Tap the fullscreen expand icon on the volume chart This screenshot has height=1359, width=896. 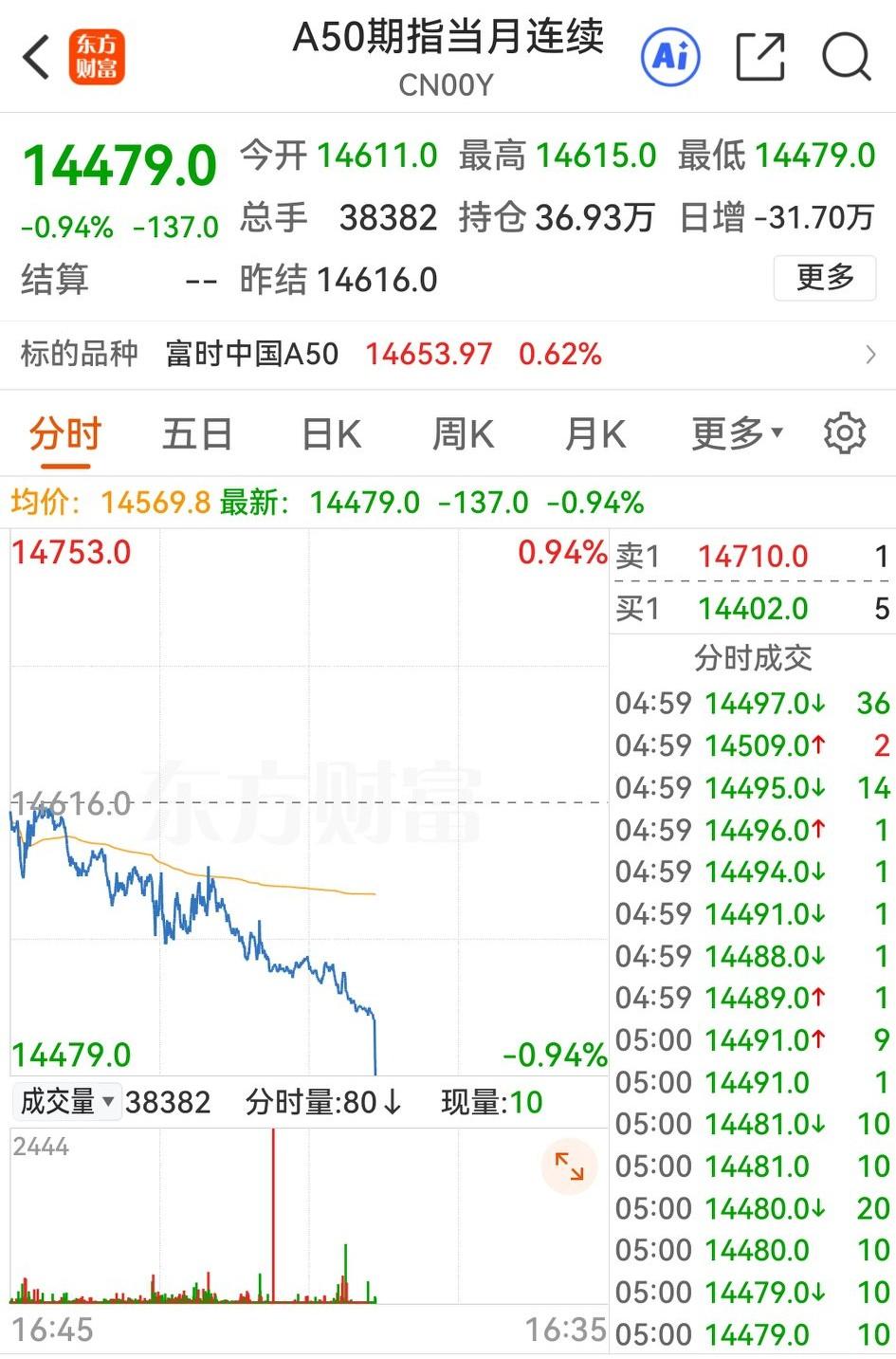568,1167
